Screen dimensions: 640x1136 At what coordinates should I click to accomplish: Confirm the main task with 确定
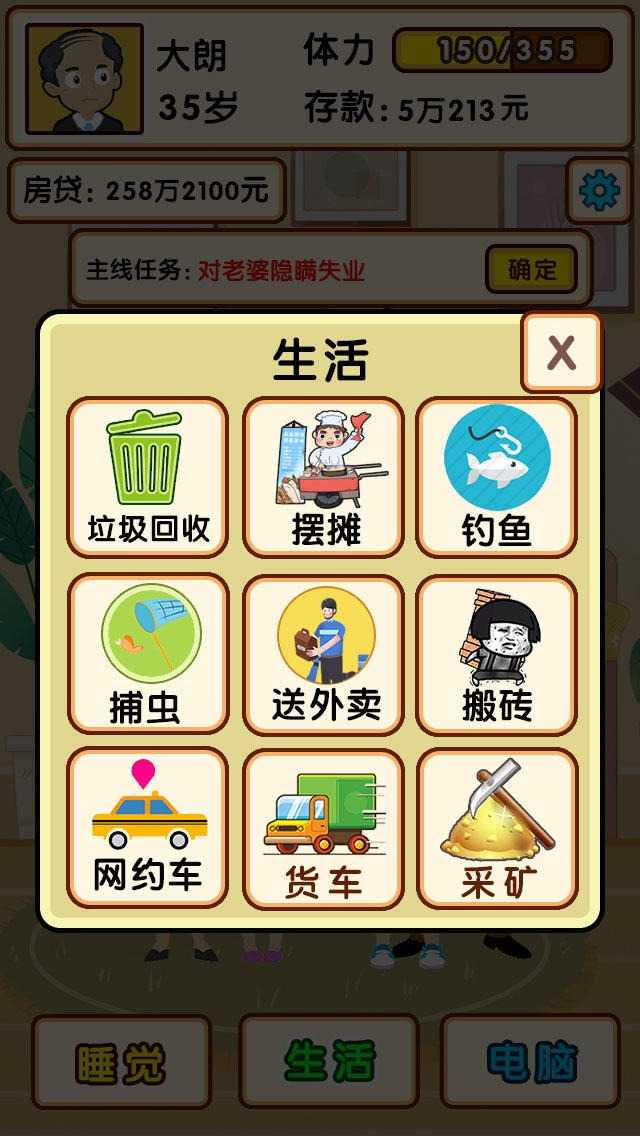531,269
